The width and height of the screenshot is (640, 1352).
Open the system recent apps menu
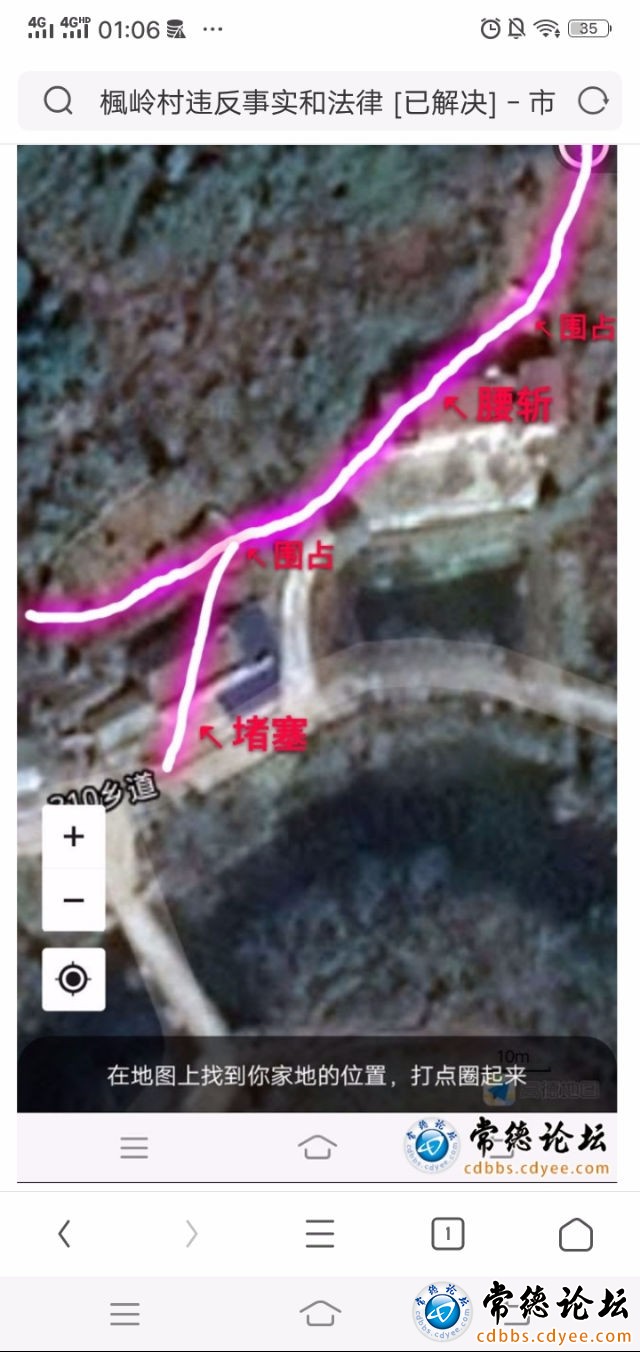click(125, 1313)
